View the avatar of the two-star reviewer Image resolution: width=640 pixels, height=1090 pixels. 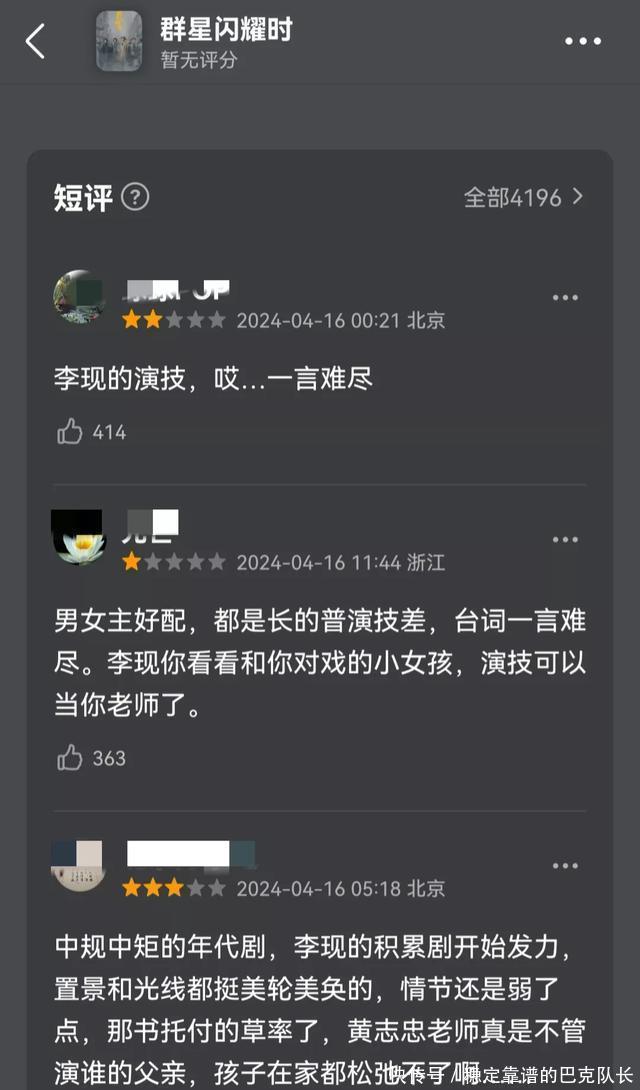tap(78, 297)
